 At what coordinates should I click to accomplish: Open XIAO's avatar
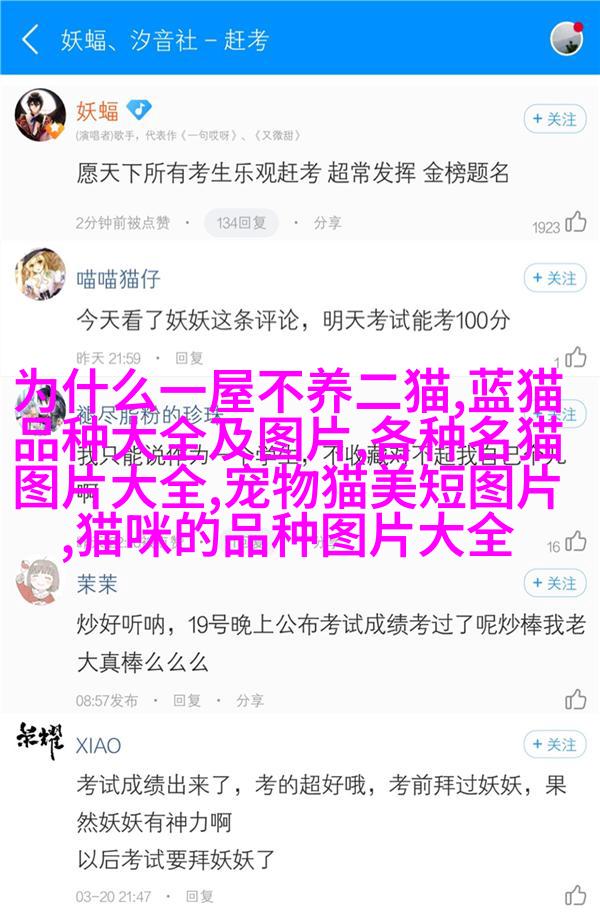(41, 743)
